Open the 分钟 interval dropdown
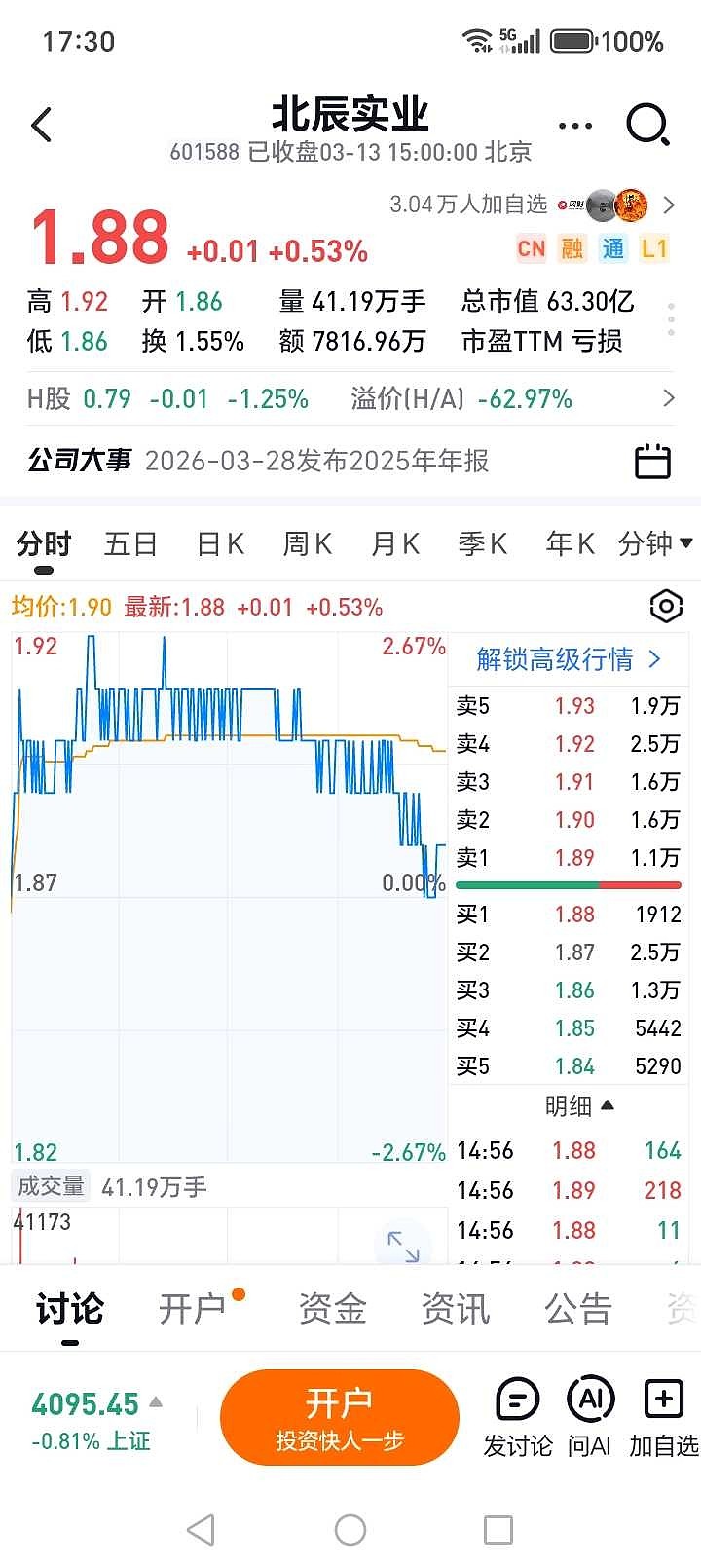The height and width of the screenshot is (1568, 701). tap(655, 544)
